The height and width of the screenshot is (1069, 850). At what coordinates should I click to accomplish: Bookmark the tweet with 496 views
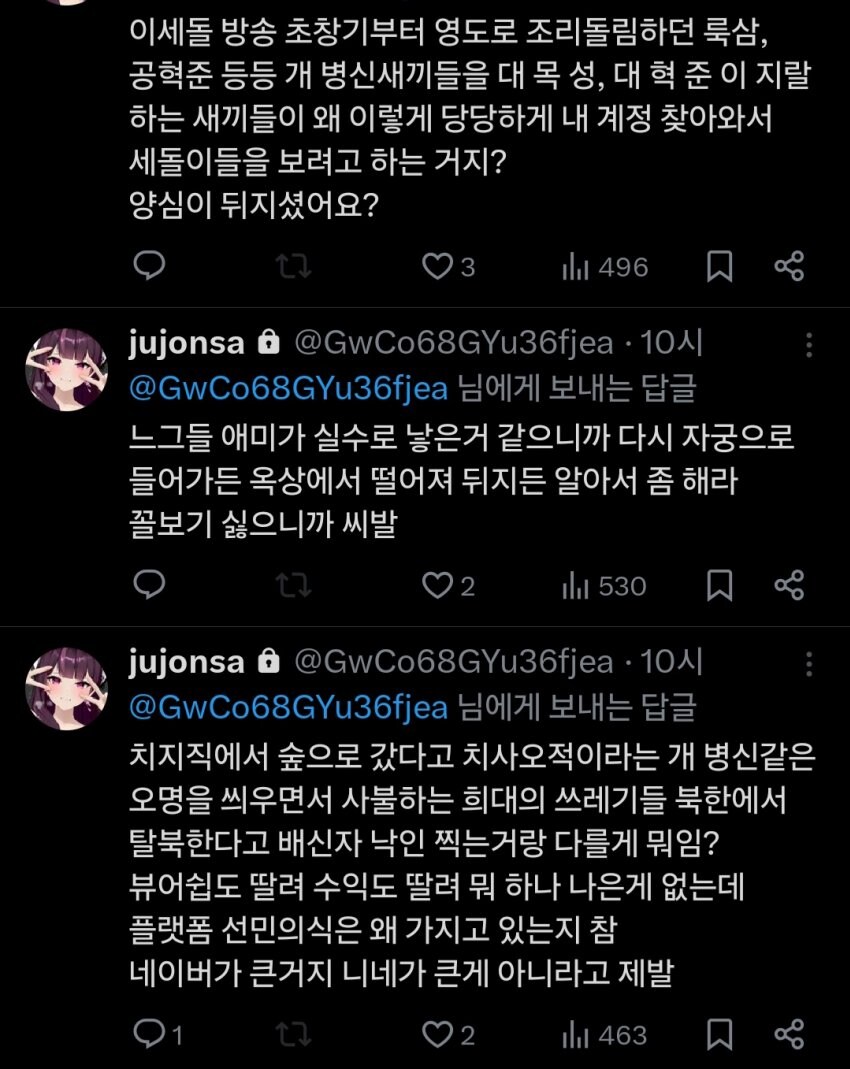click(719, 267)
